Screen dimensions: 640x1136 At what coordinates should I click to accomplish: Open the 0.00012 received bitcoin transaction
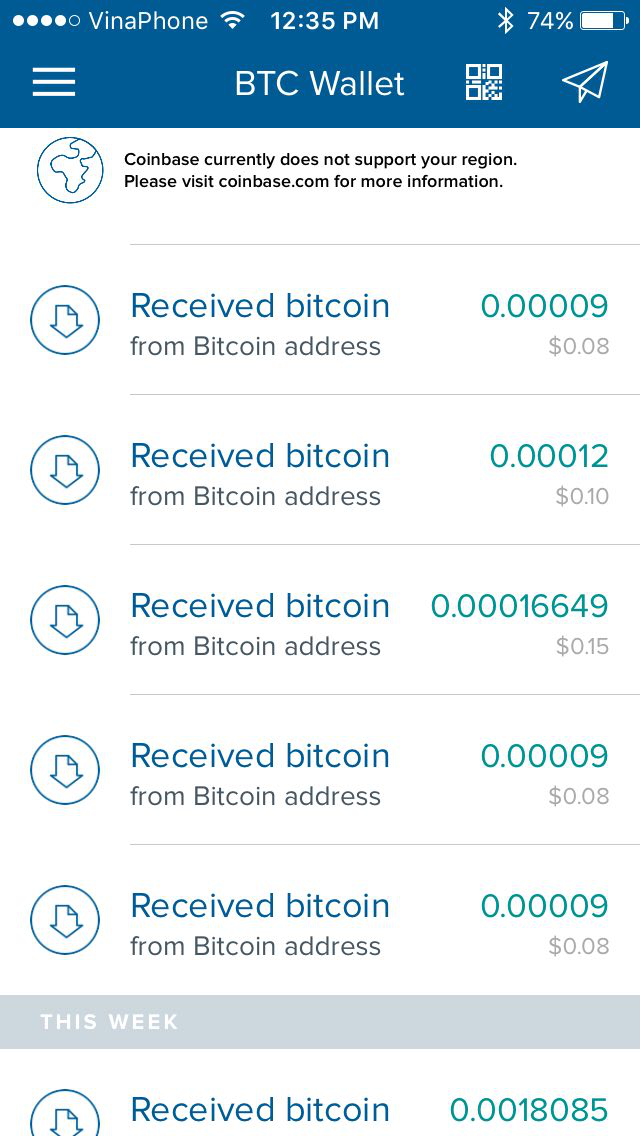pos(320,470)
